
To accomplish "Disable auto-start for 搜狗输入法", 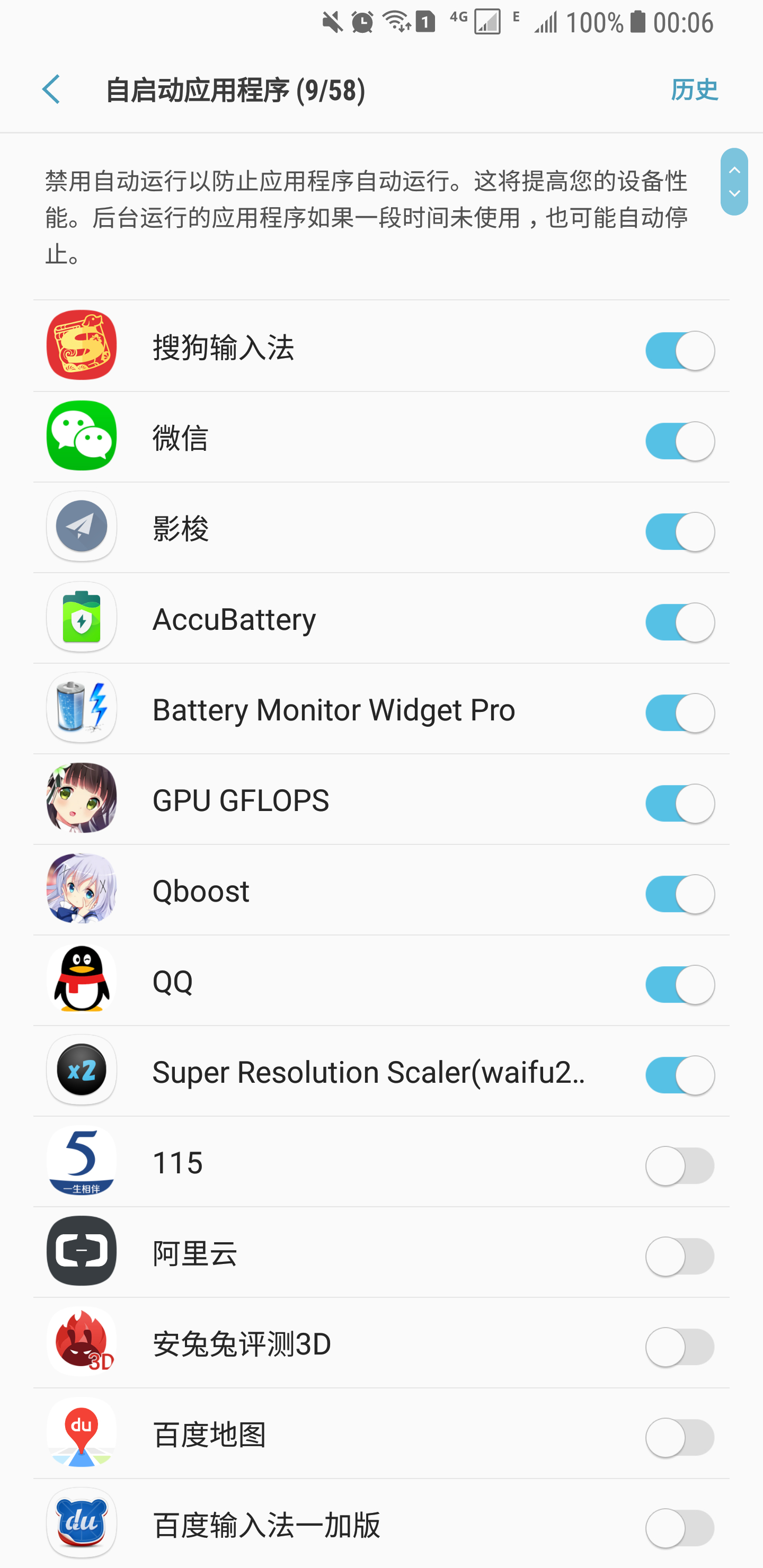I will point(680,351).
